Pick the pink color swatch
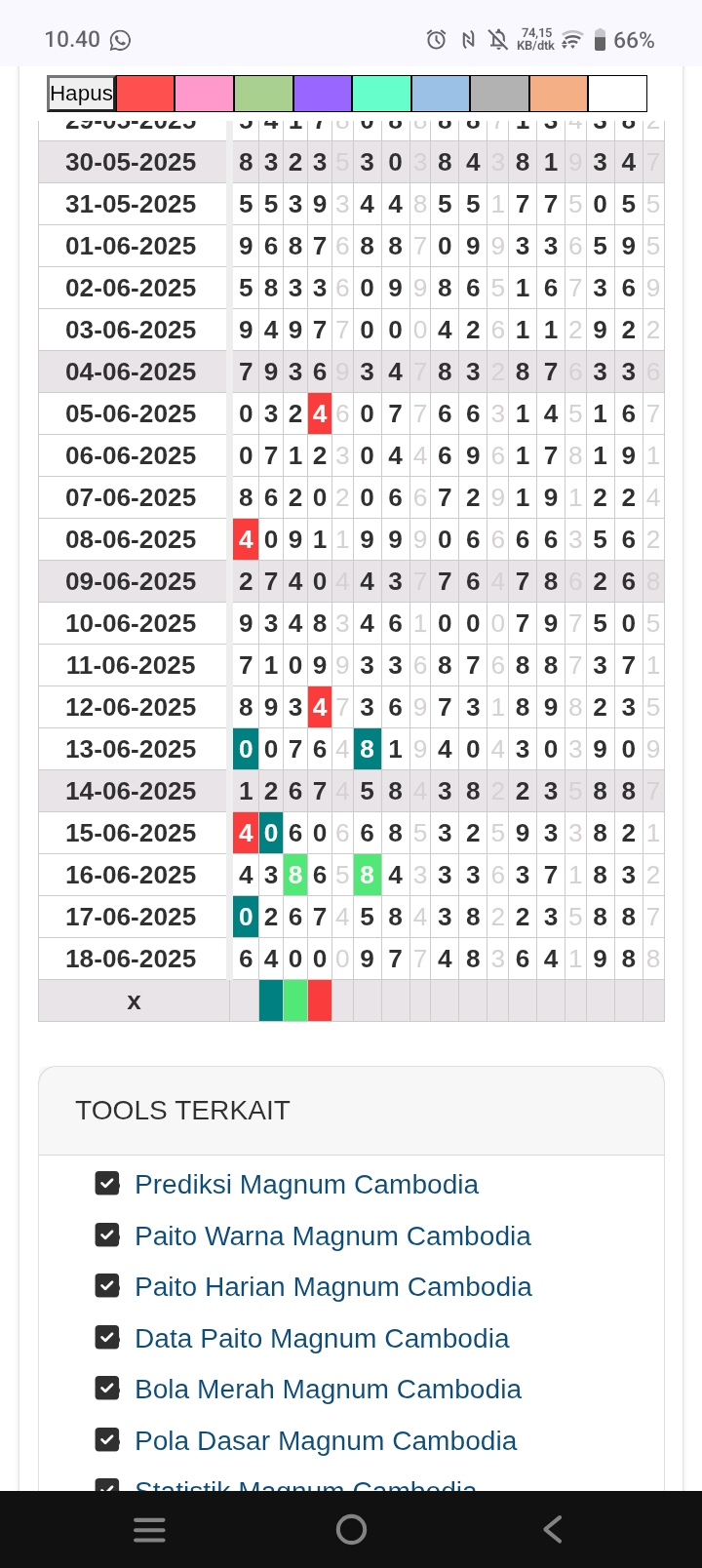This screenshot has width=702, height=1568. (x=205, y=94)
